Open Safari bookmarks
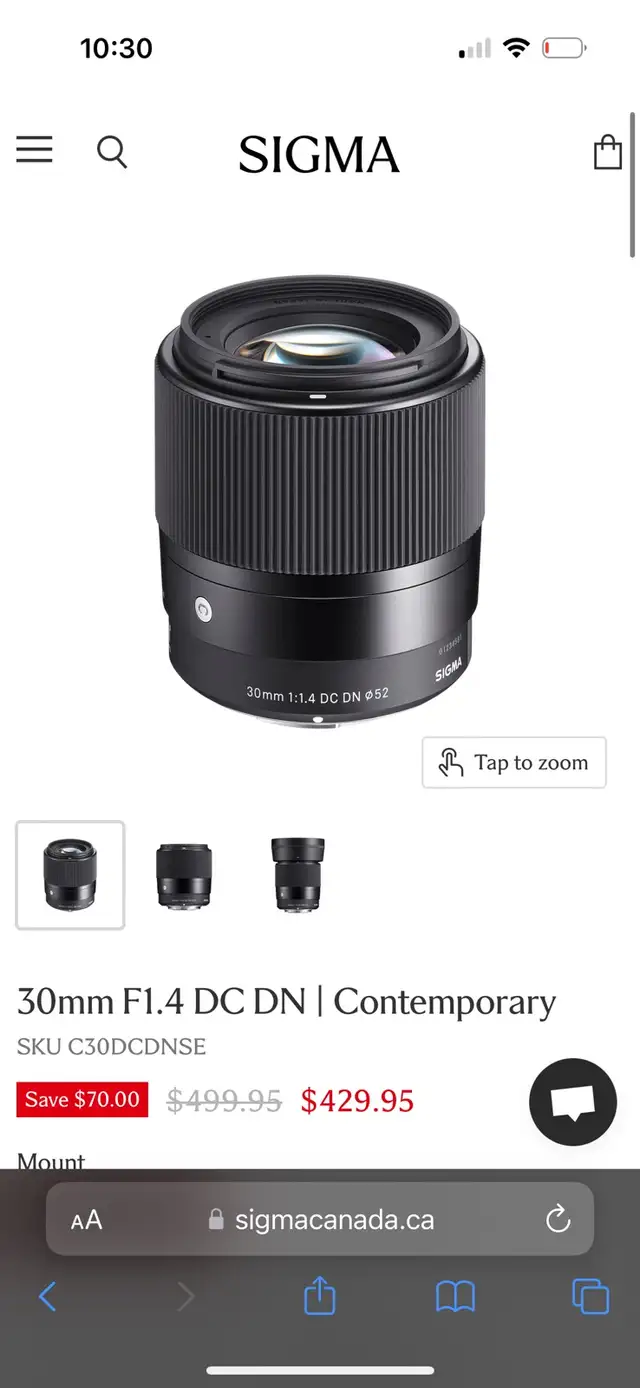The width and height of the screenshot is (640, 1388). (x=456, y=1297)
